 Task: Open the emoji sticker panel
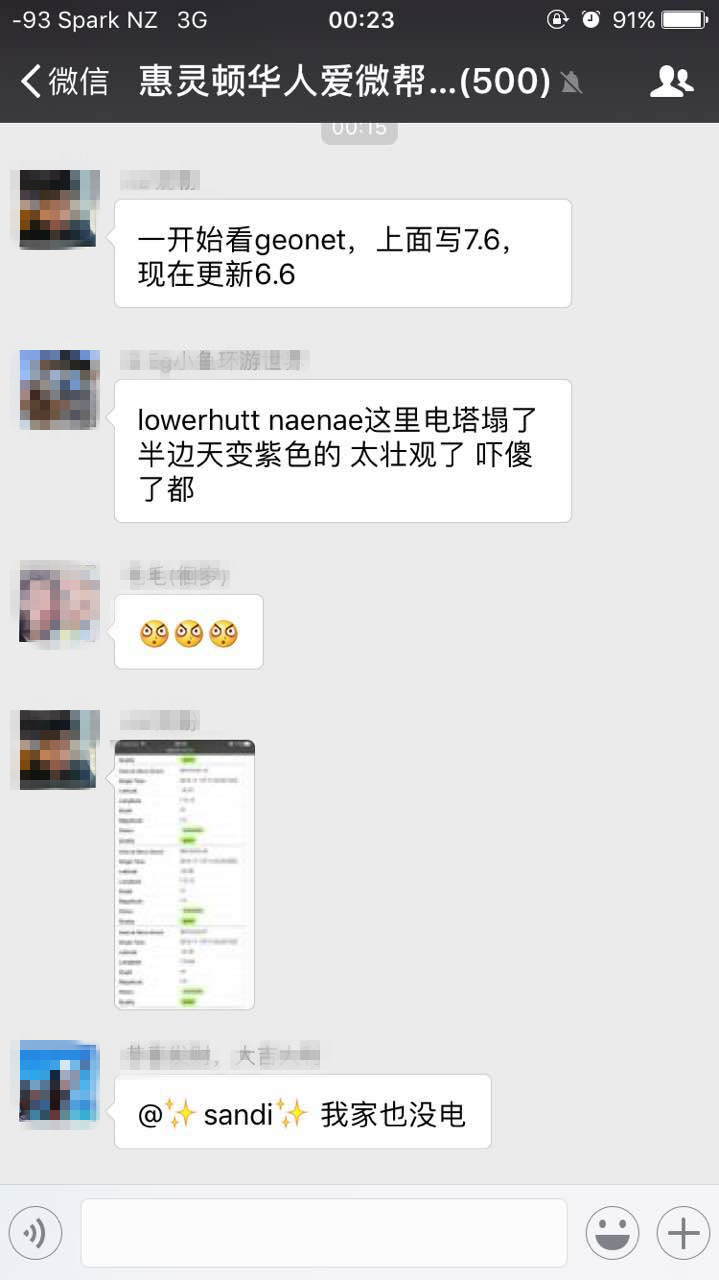point(612,1232)
